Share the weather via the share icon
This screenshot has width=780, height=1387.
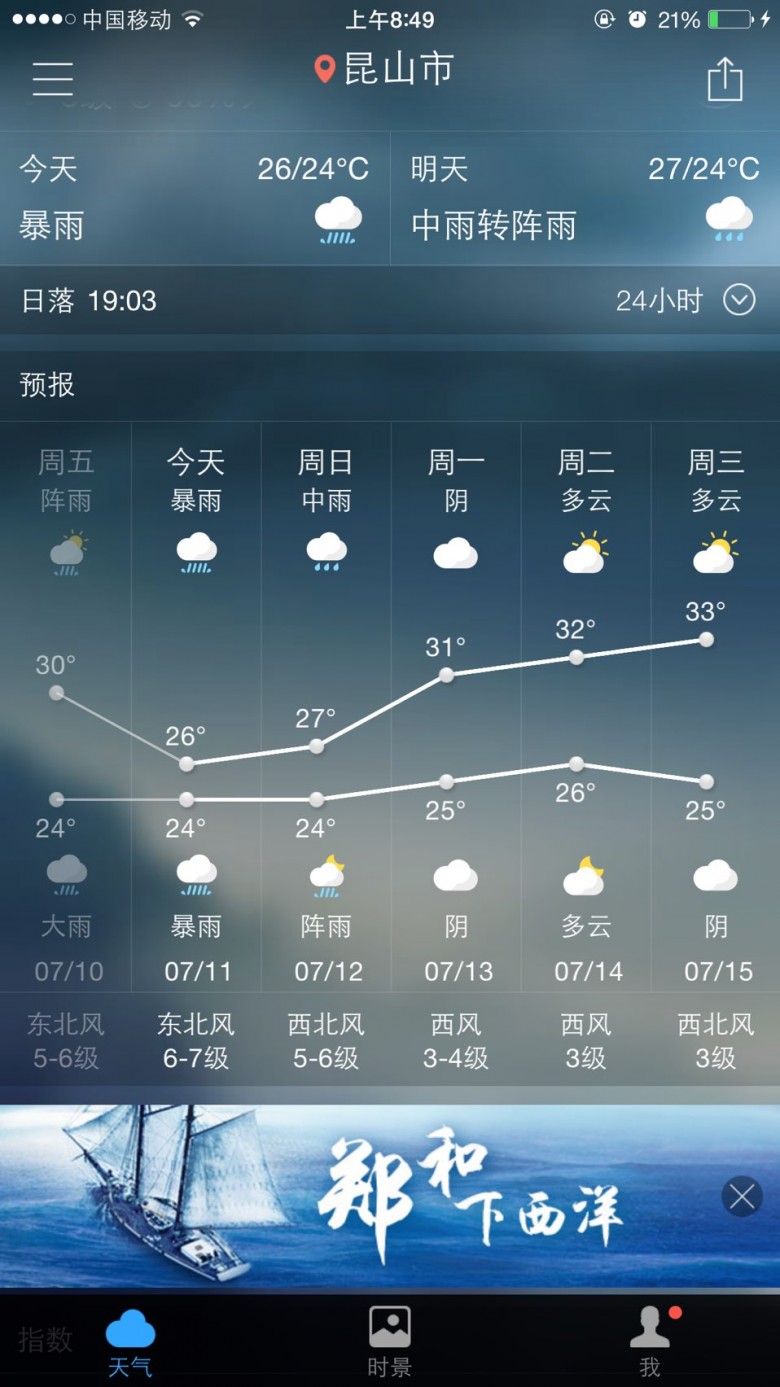click(x=725, y=79)
